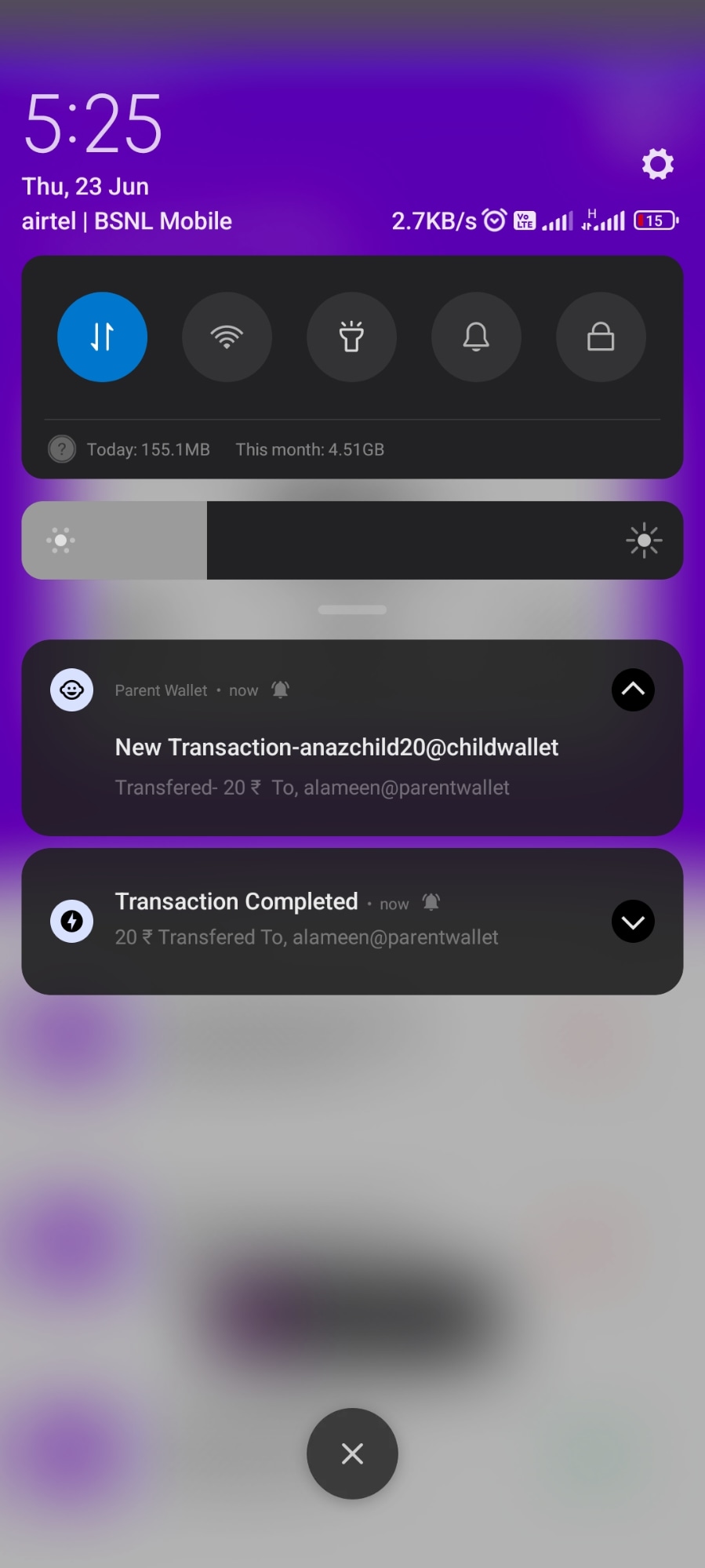The width and height of the screenshot is (705, 1568).
Task: Tap the Parent Wallet notification app icon
Action: pos(71,689)
